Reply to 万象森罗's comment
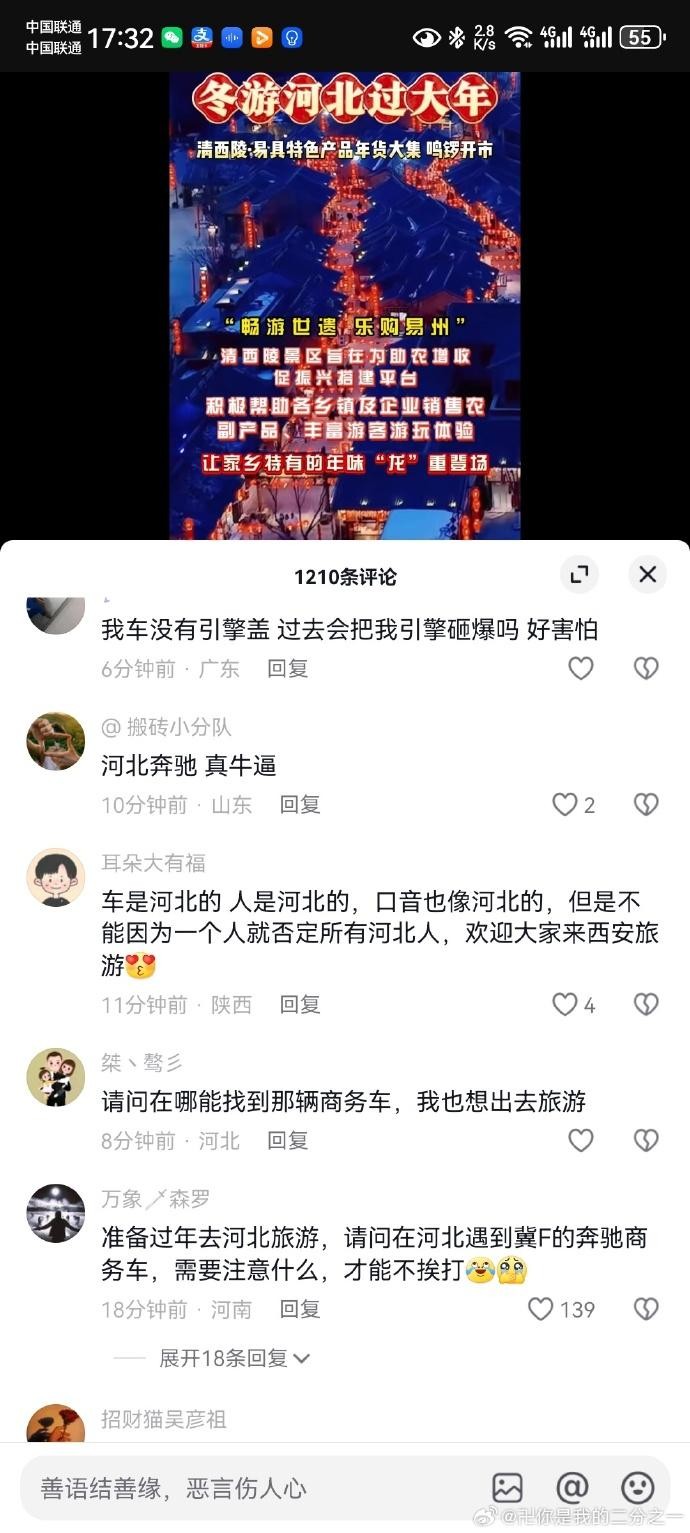Viewport: 690px width, 1533px height. [300, 1309]
